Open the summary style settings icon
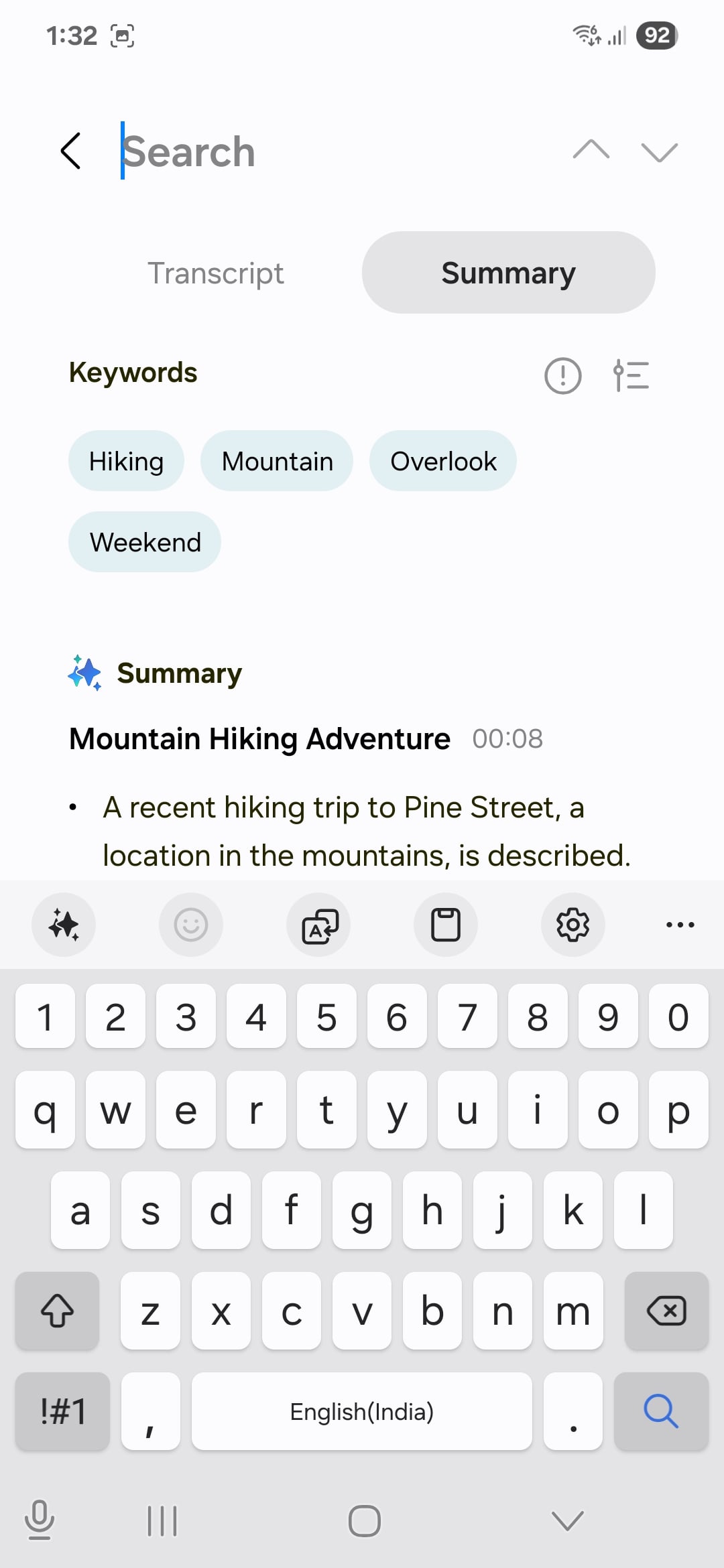The width and height of the screenshot is (724, 1568). click(631, 375)
